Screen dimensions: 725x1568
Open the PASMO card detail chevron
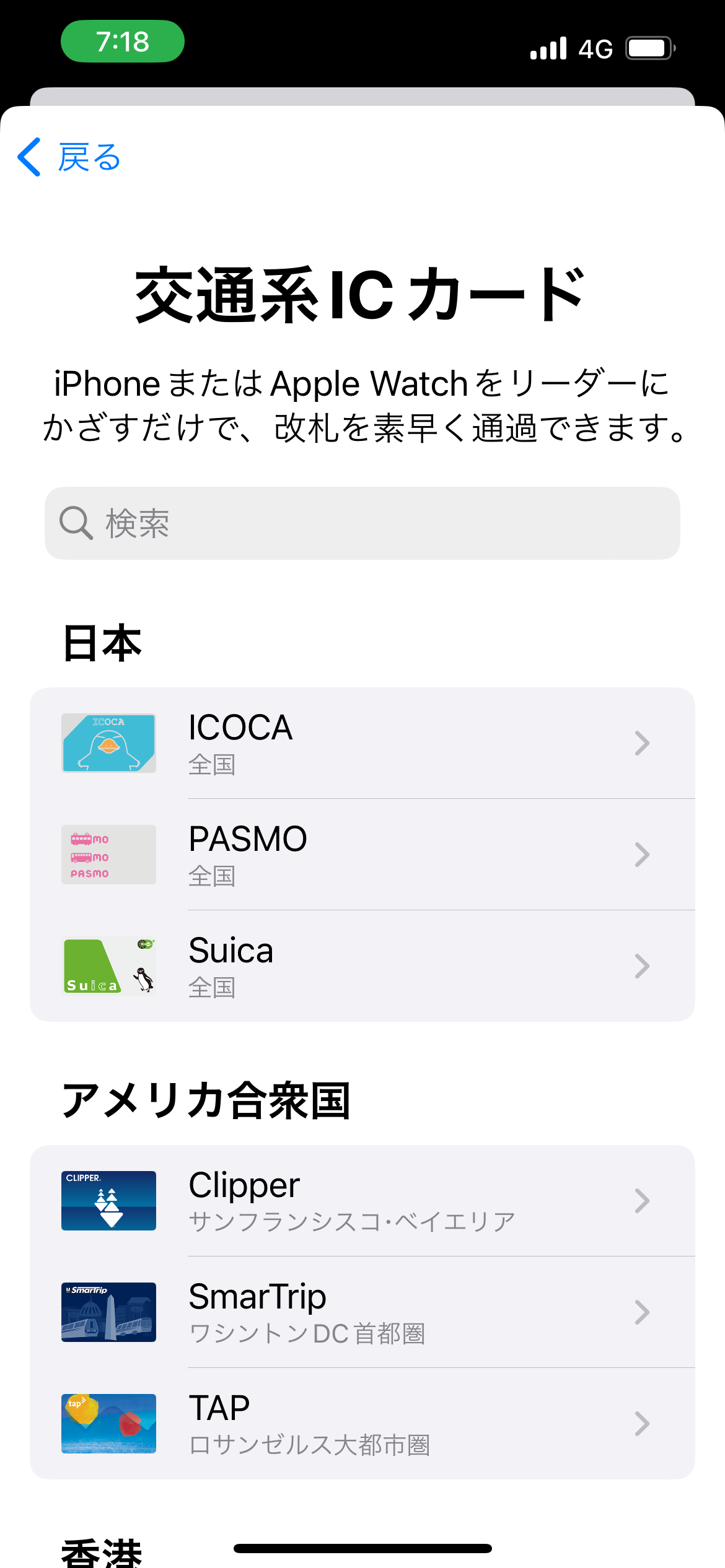pos(643,855)
